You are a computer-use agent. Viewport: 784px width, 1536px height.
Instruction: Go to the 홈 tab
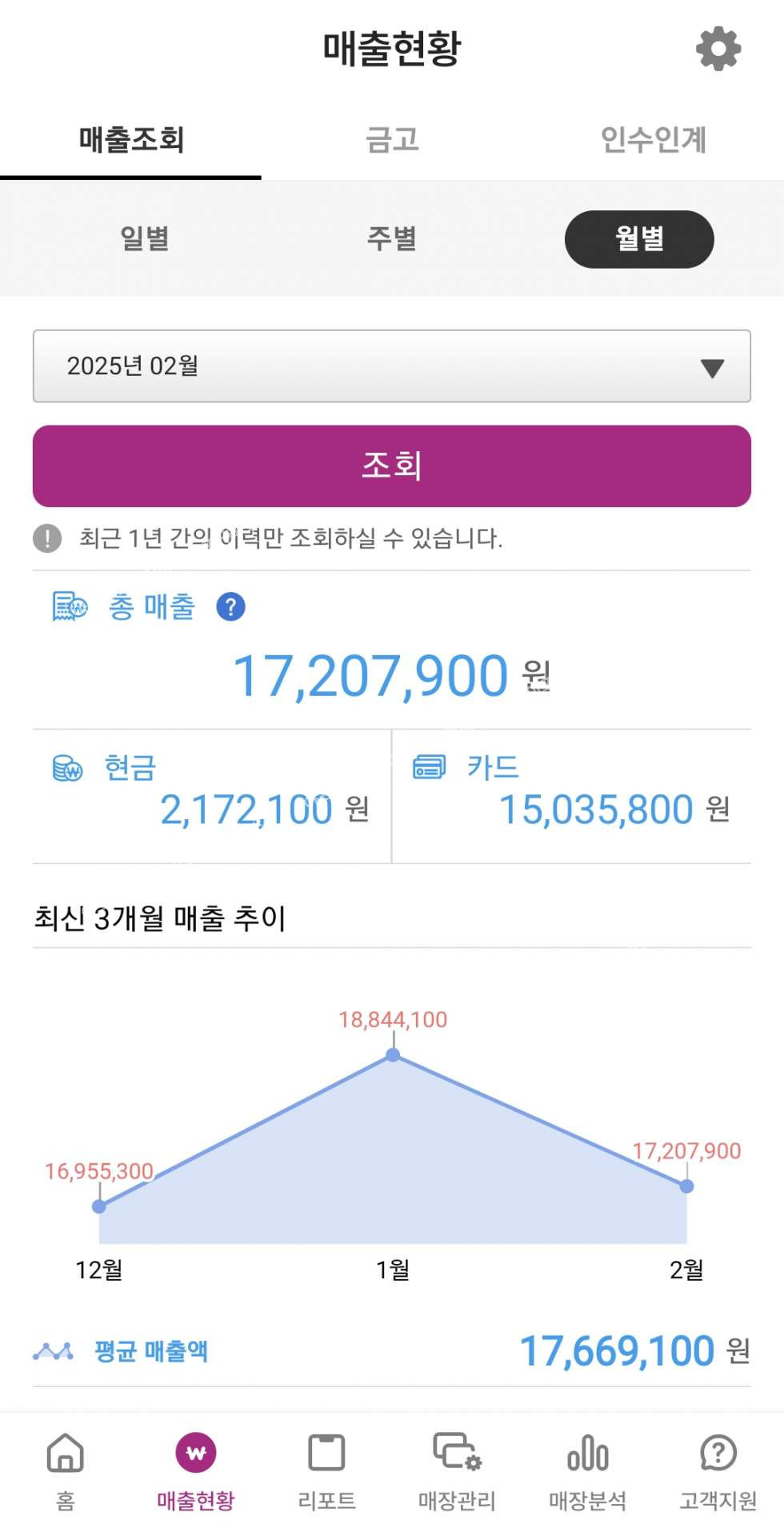click(x=66, y=1470)
